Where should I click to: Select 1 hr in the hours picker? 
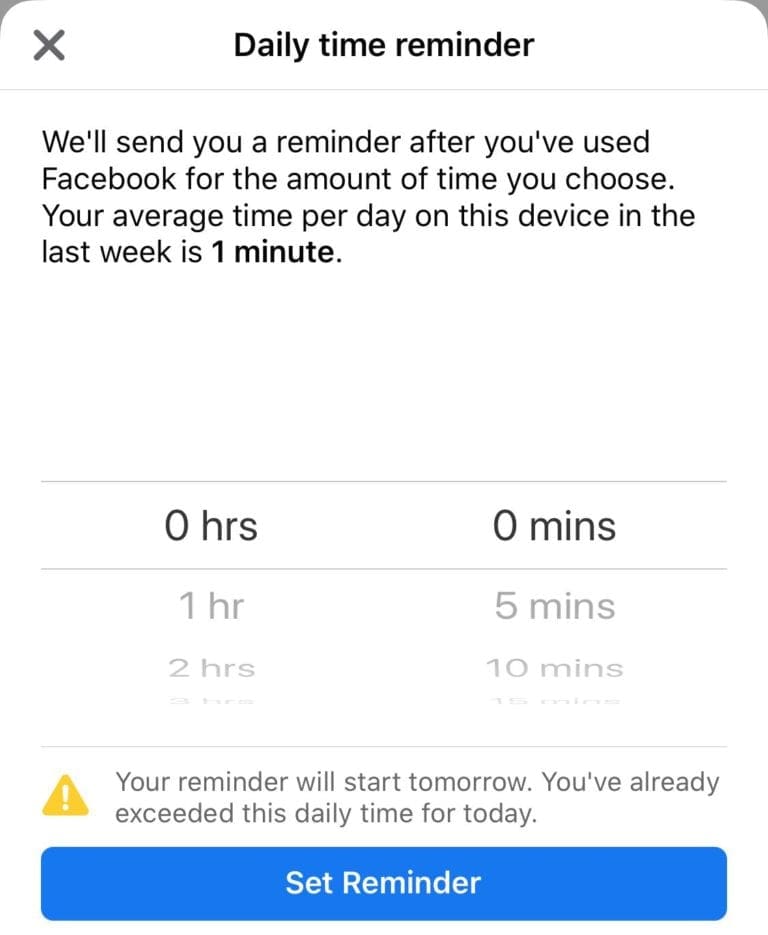[x=211, y=604]
